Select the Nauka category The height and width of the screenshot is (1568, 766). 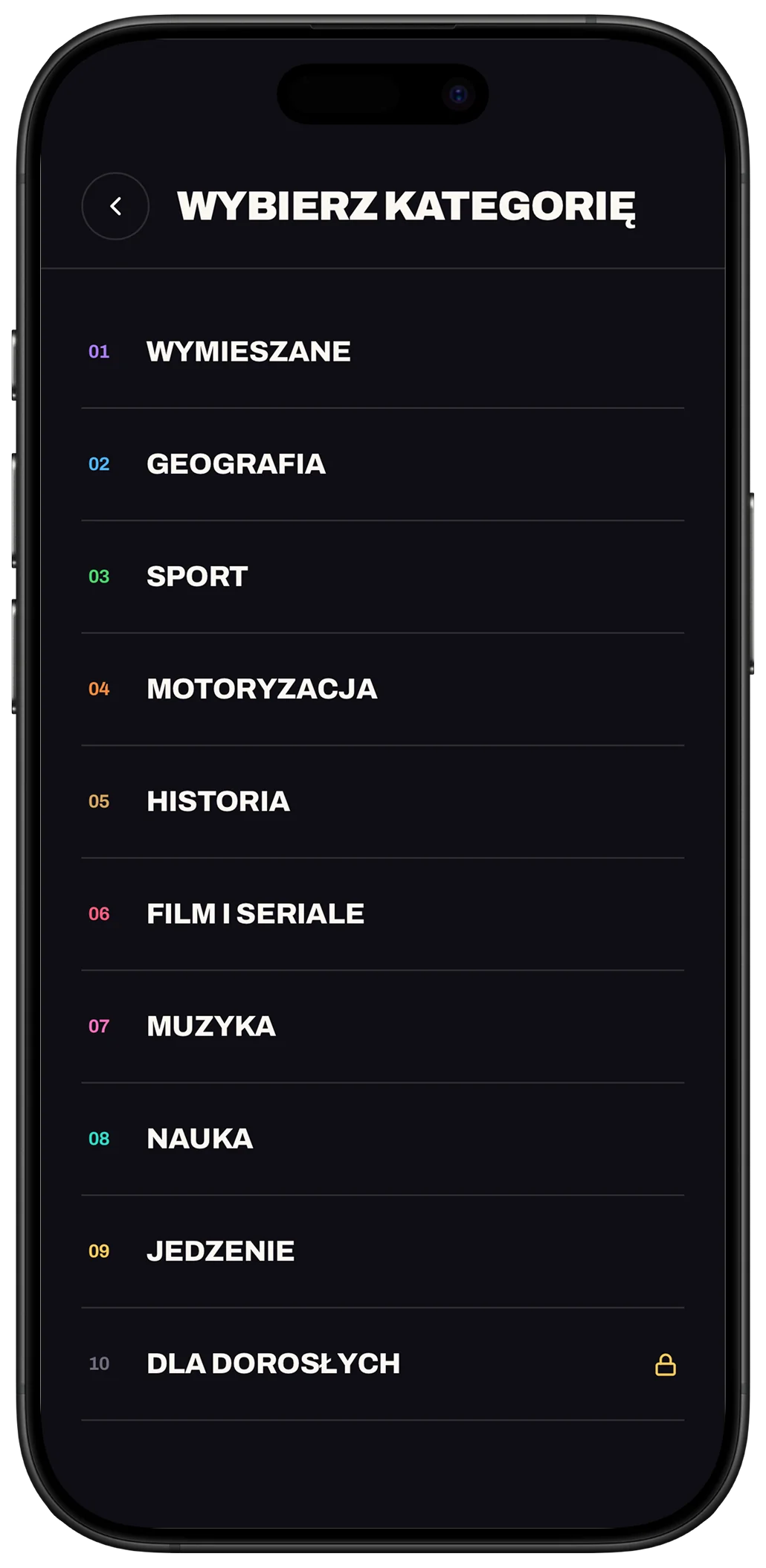pyautogui.click(x=382, y=1138)
